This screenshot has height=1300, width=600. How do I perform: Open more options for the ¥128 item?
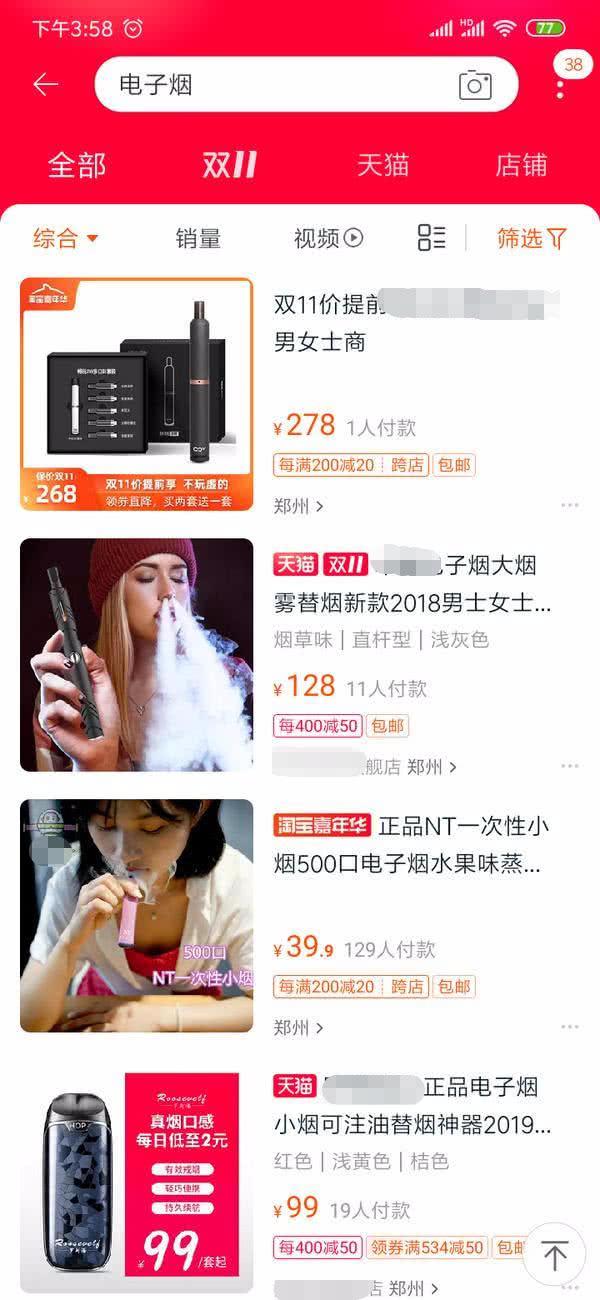tap(570, 767)
